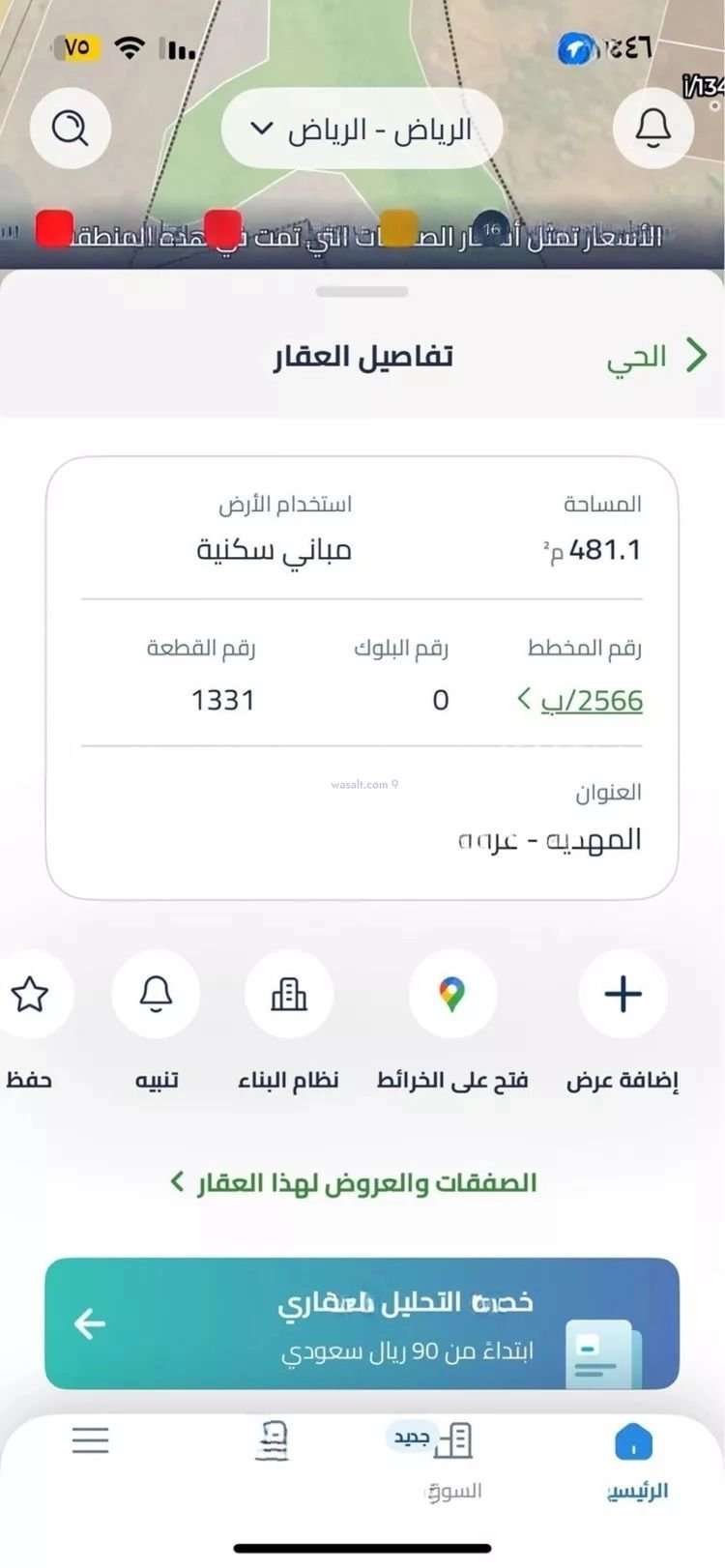Switch to the السوق market tab
Image resolution: width=725 pixels, height=1568 pixels.
click(x=452, y=1462)
